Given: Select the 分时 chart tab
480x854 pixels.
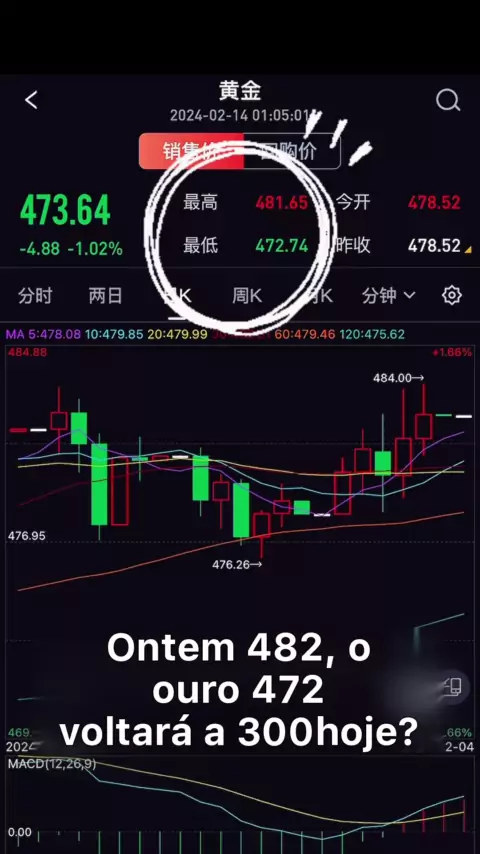Looking at the screenshot, I should tap(35, 296).
